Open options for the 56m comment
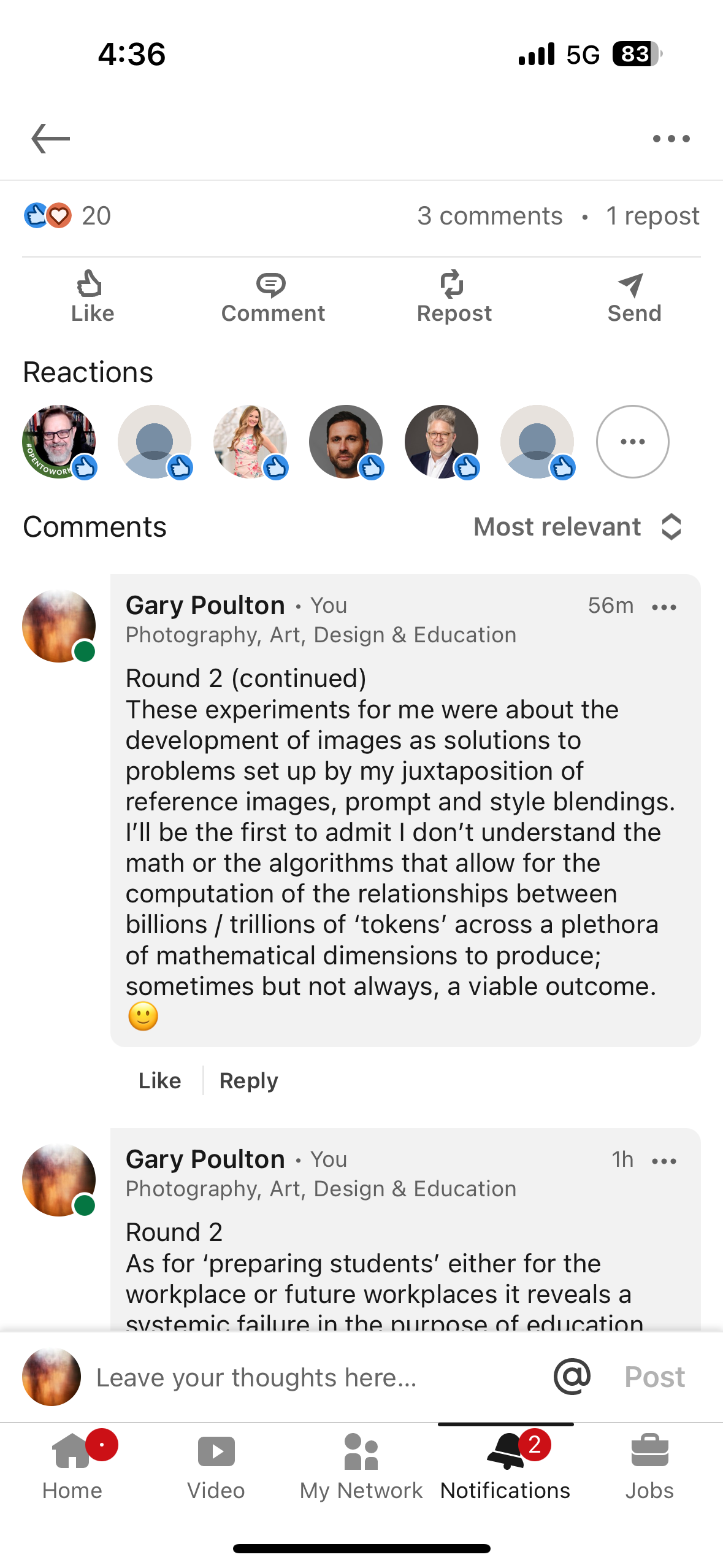The height and width of the screenshot is (1568, 723). click(x=664, y=607)
